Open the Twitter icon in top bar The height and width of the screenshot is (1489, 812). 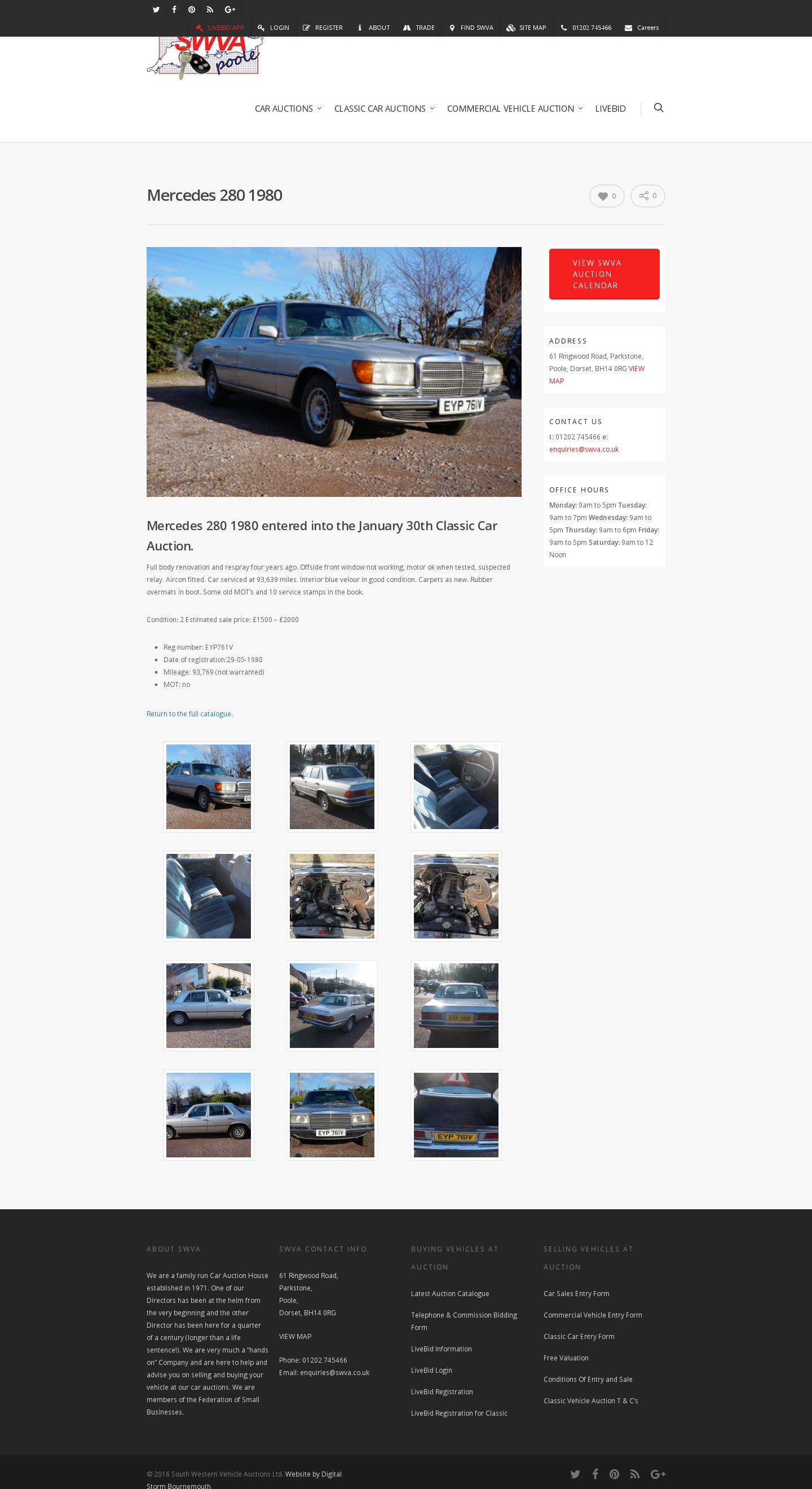156,9
